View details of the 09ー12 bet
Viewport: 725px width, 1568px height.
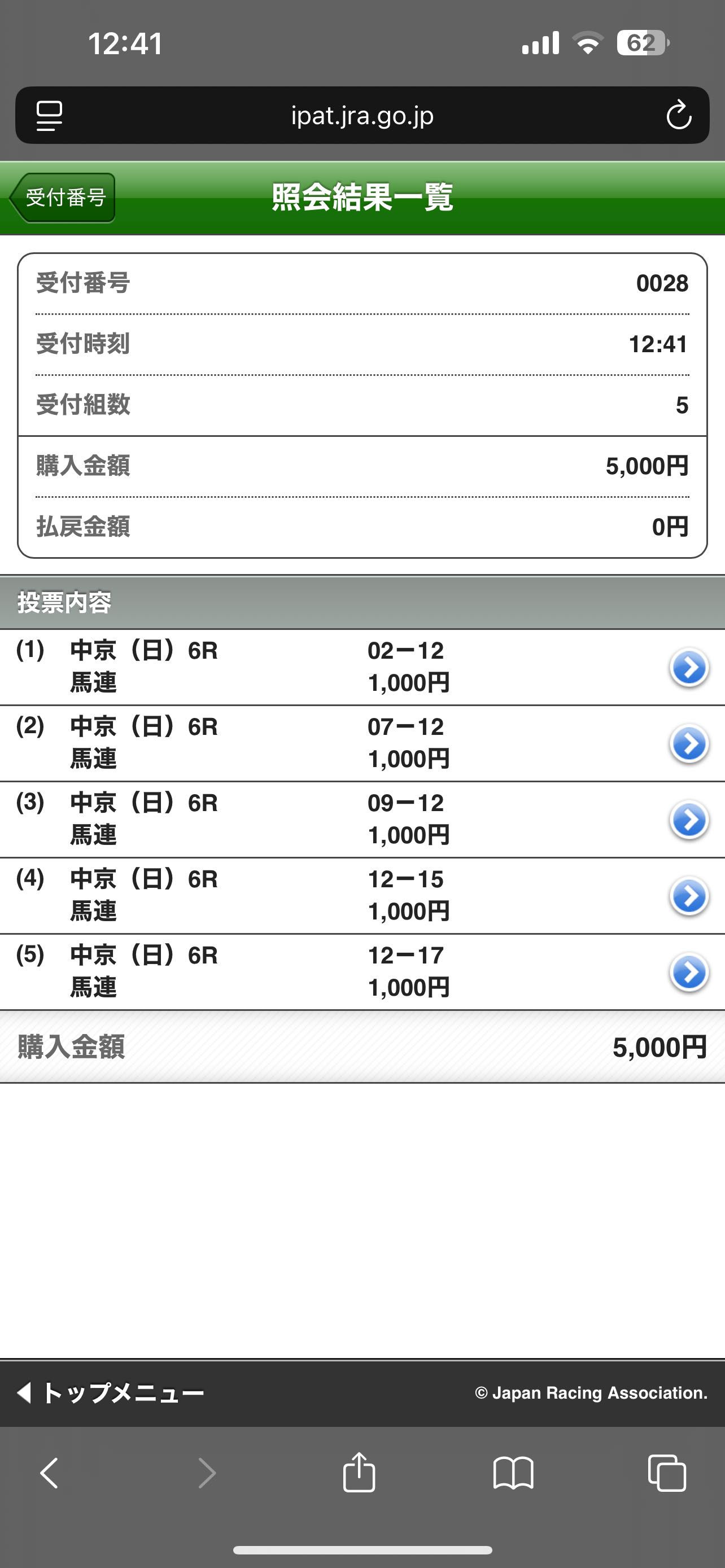(688, 820)
